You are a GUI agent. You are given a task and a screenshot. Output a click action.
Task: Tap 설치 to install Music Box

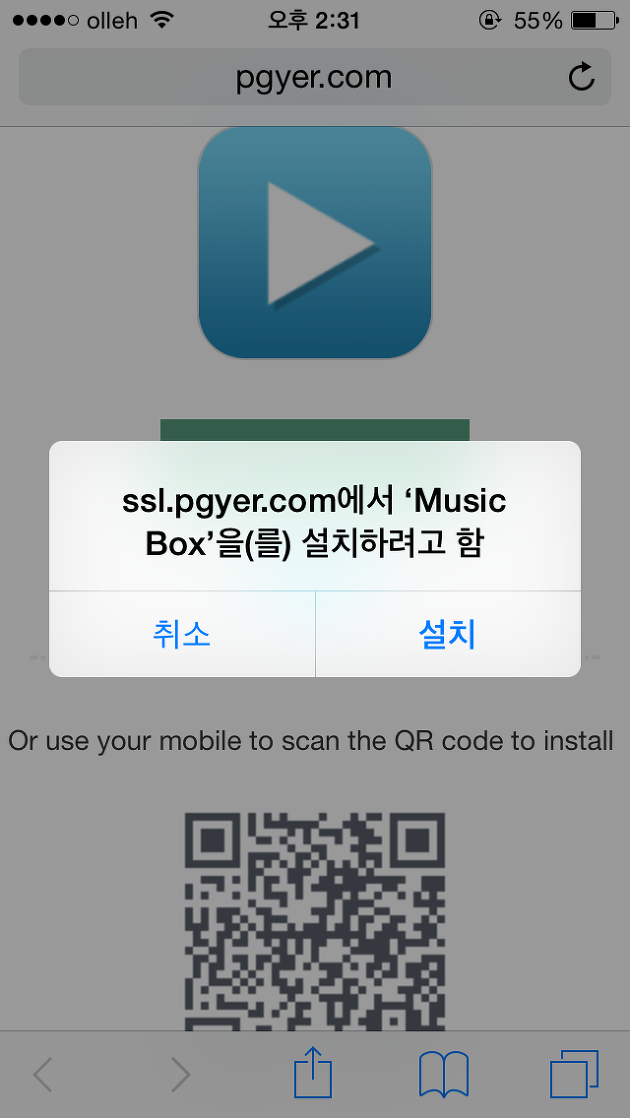tap(448, 634)
